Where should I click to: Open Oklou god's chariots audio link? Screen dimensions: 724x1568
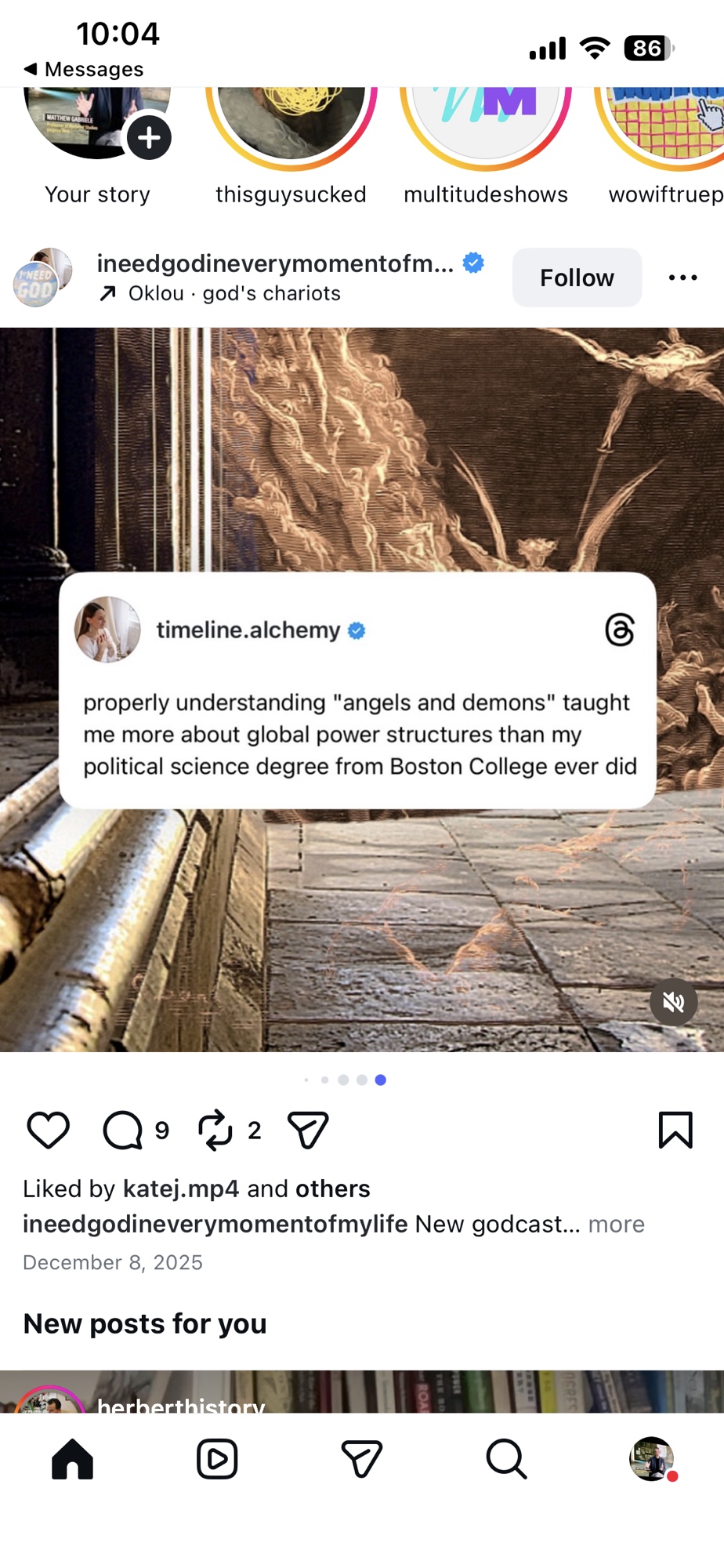point(233,293)
